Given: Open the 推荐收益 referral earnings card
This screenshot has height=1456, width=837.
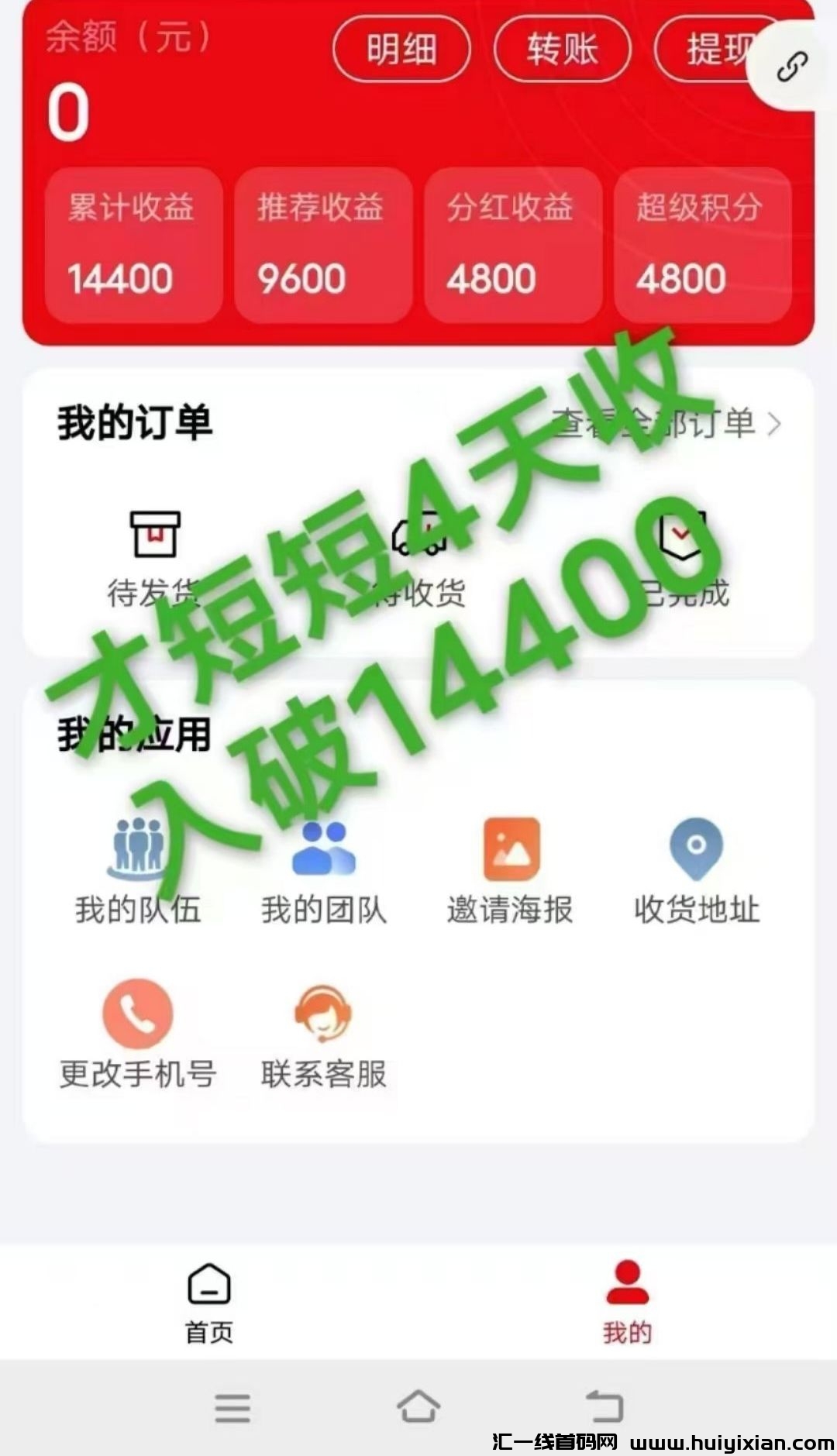Looking at the screenshot, I should point(322,245).
